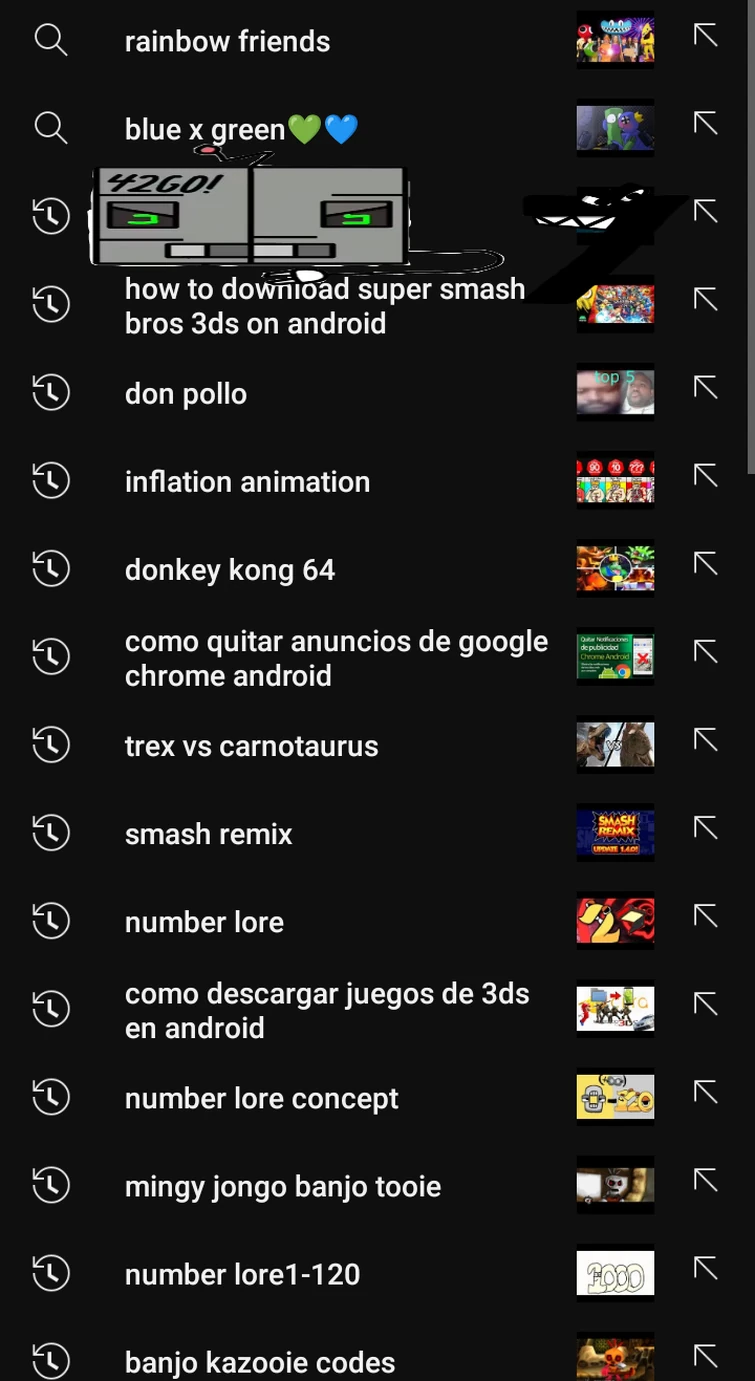
Task: Select "trex vs carnotaurus" from recent searches
Action: (x=251, y=746)
